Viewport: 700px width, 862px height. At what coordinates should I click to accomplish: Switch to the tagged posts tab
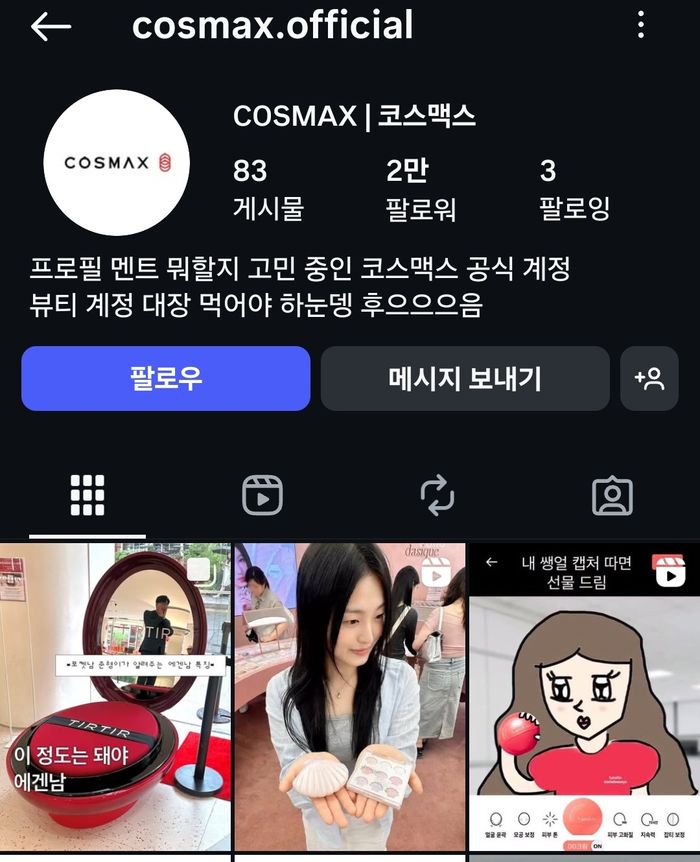point(612,495)
